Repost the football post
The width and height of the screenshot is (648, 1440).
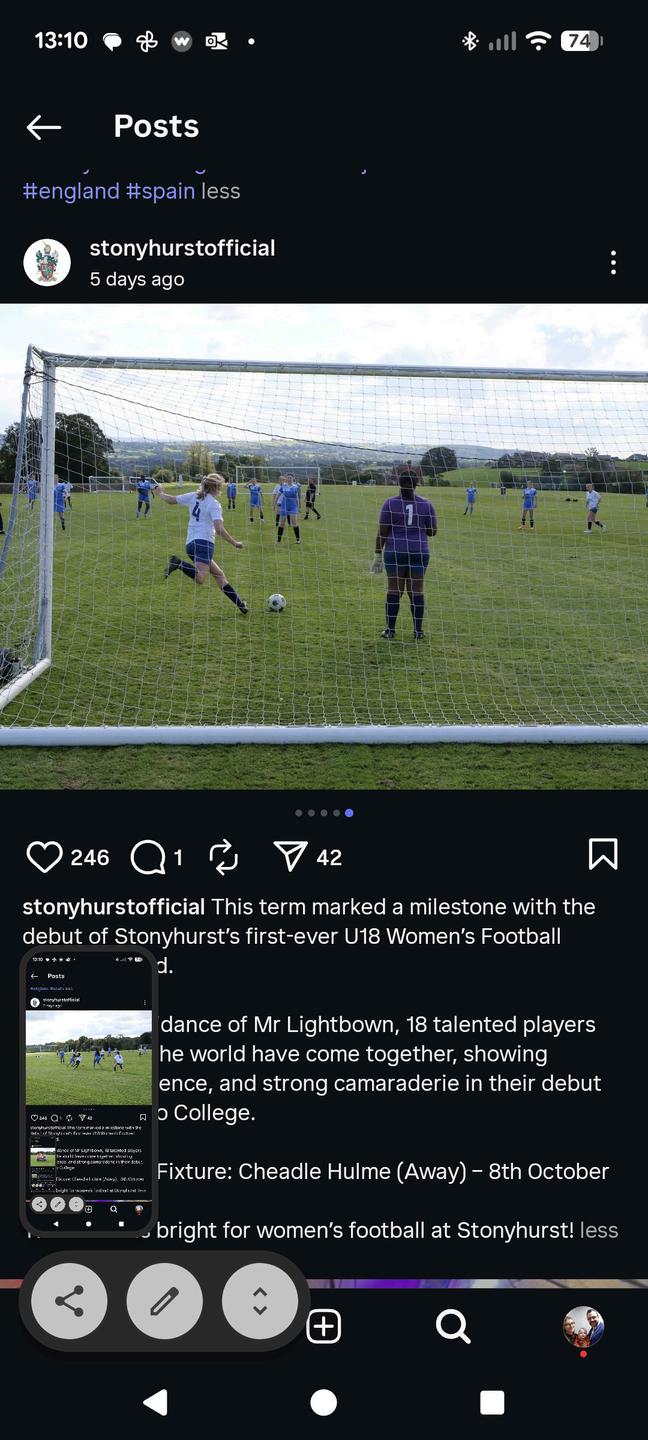[x=224, y=857]
